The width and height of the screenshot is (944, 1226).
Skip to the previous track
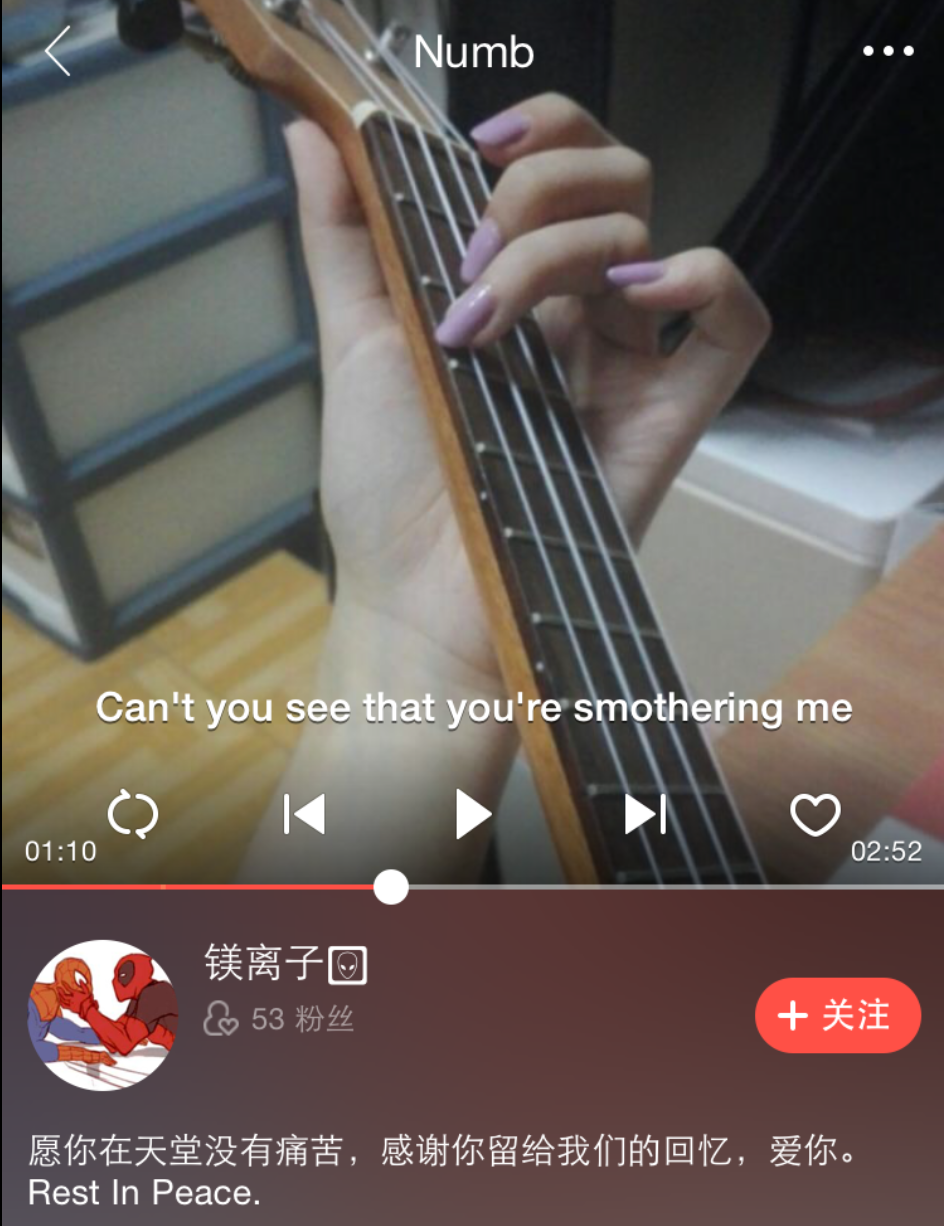click(x=305, y=814)
